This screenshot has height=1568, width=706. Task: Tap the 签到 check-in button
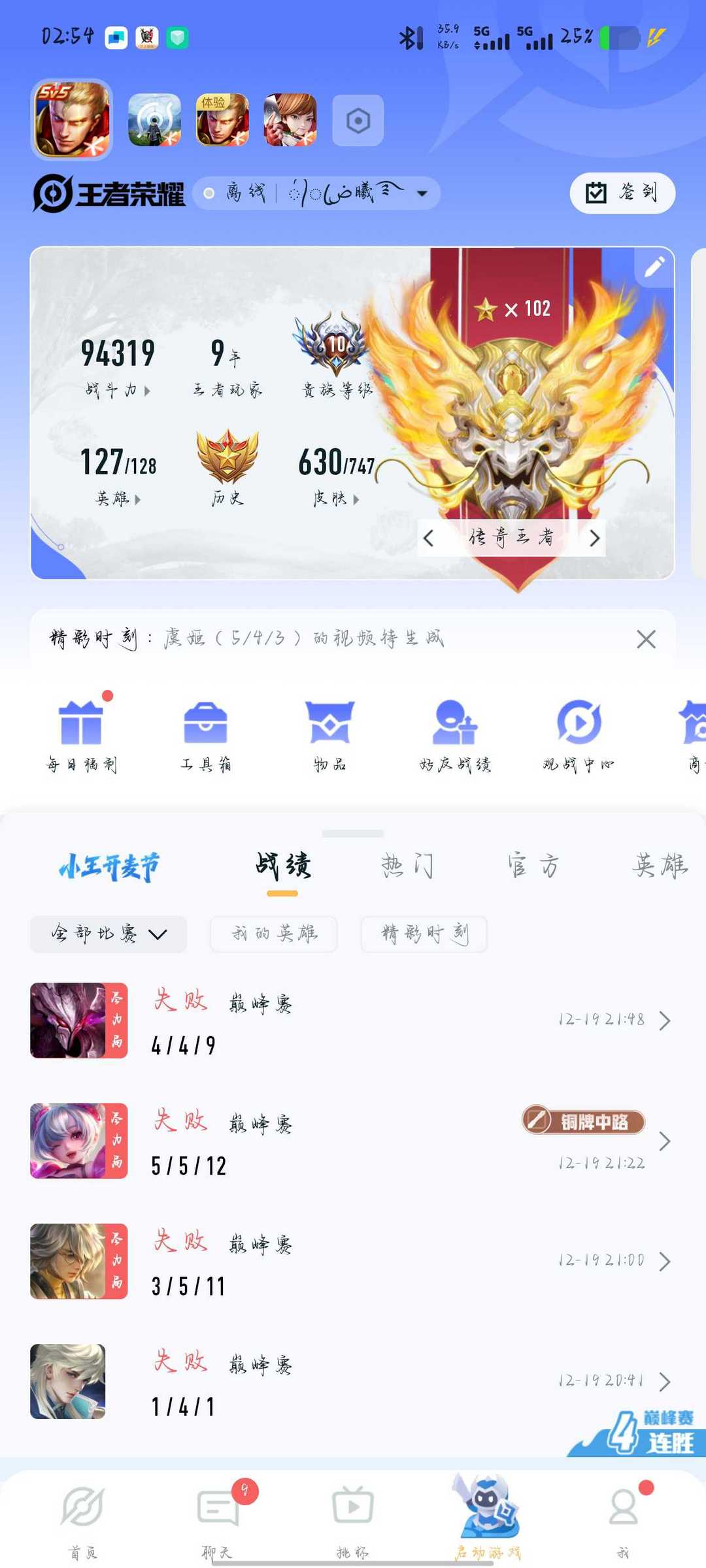pyautogui.click(x=621, y=192)
